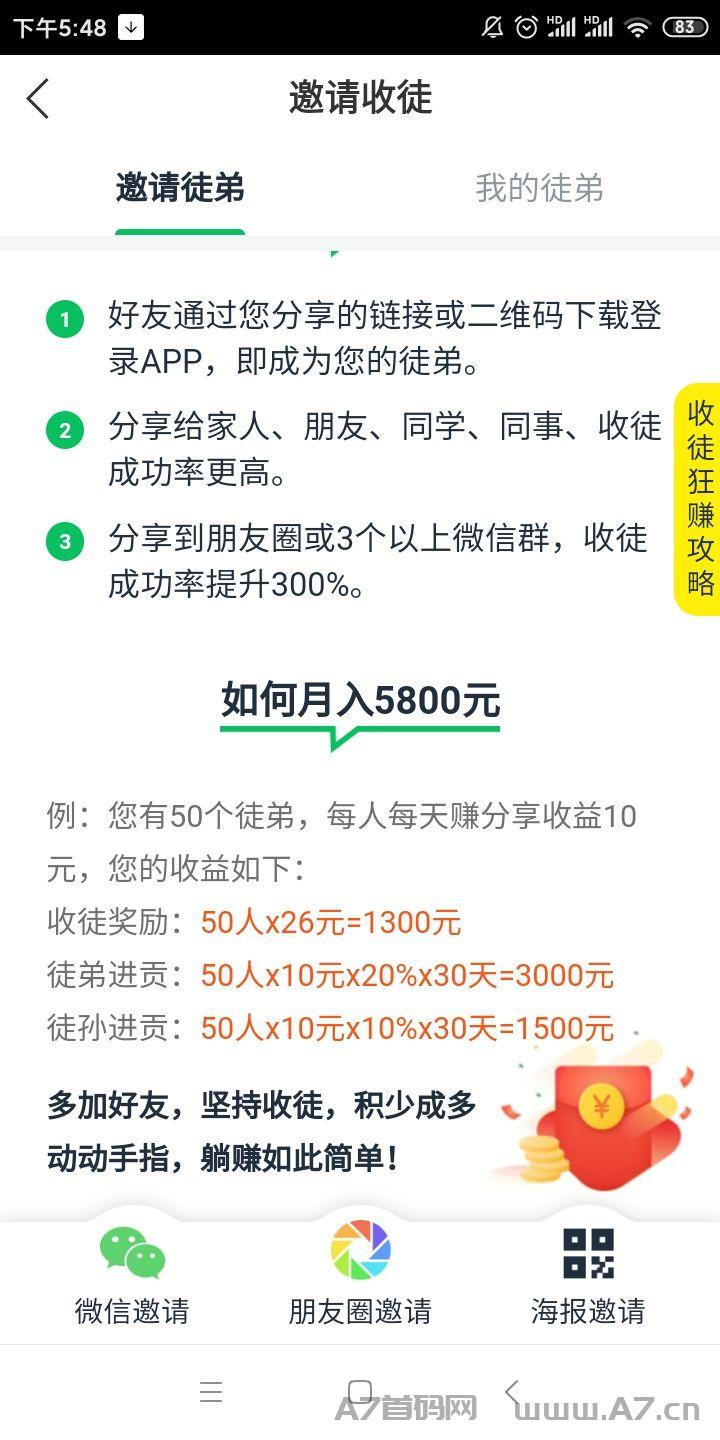Tap the system home button

coord(360,1391)
